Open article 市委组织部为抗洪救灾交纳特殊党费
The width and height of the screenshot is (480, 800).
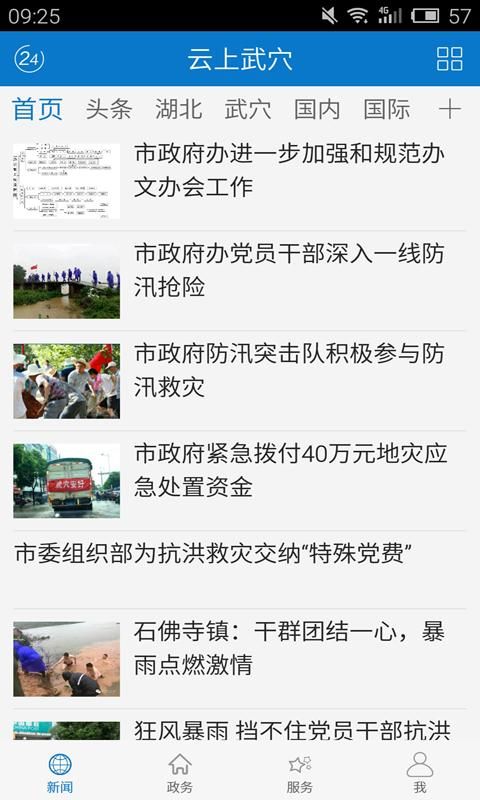coord(240,569)
